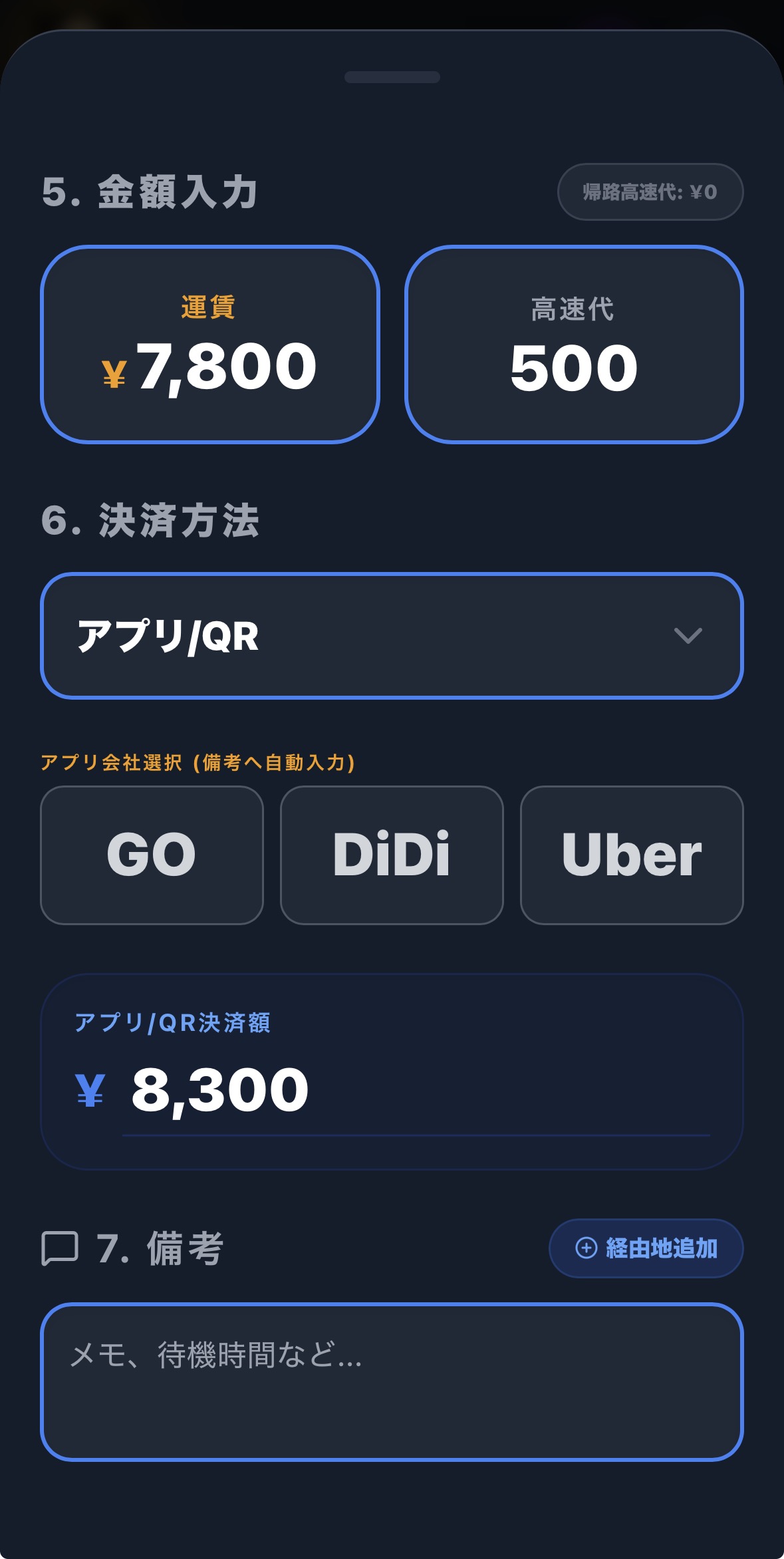Select the 高速代 toll fee box
The height and width of the screenshot is (1559, 784).
573,343
